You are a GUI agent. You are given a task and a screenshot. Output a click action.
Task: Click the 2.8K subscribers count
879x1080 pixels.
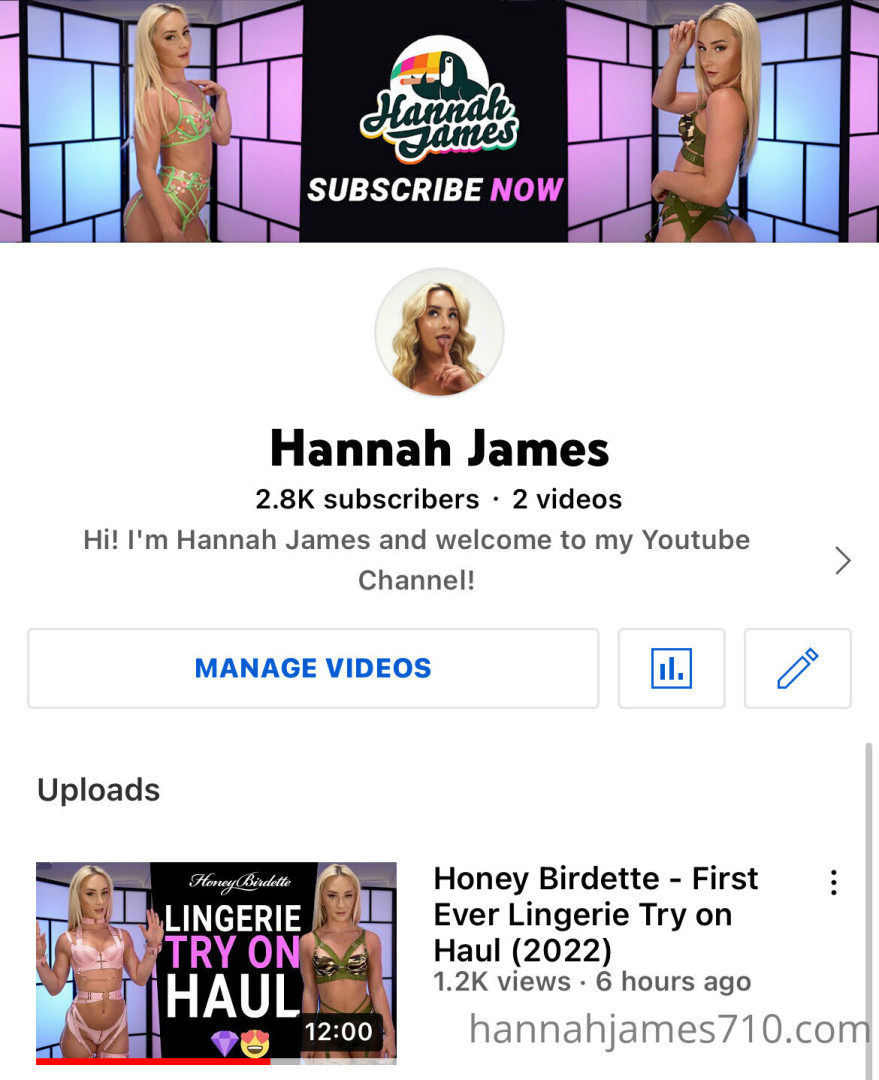[367, 499]
